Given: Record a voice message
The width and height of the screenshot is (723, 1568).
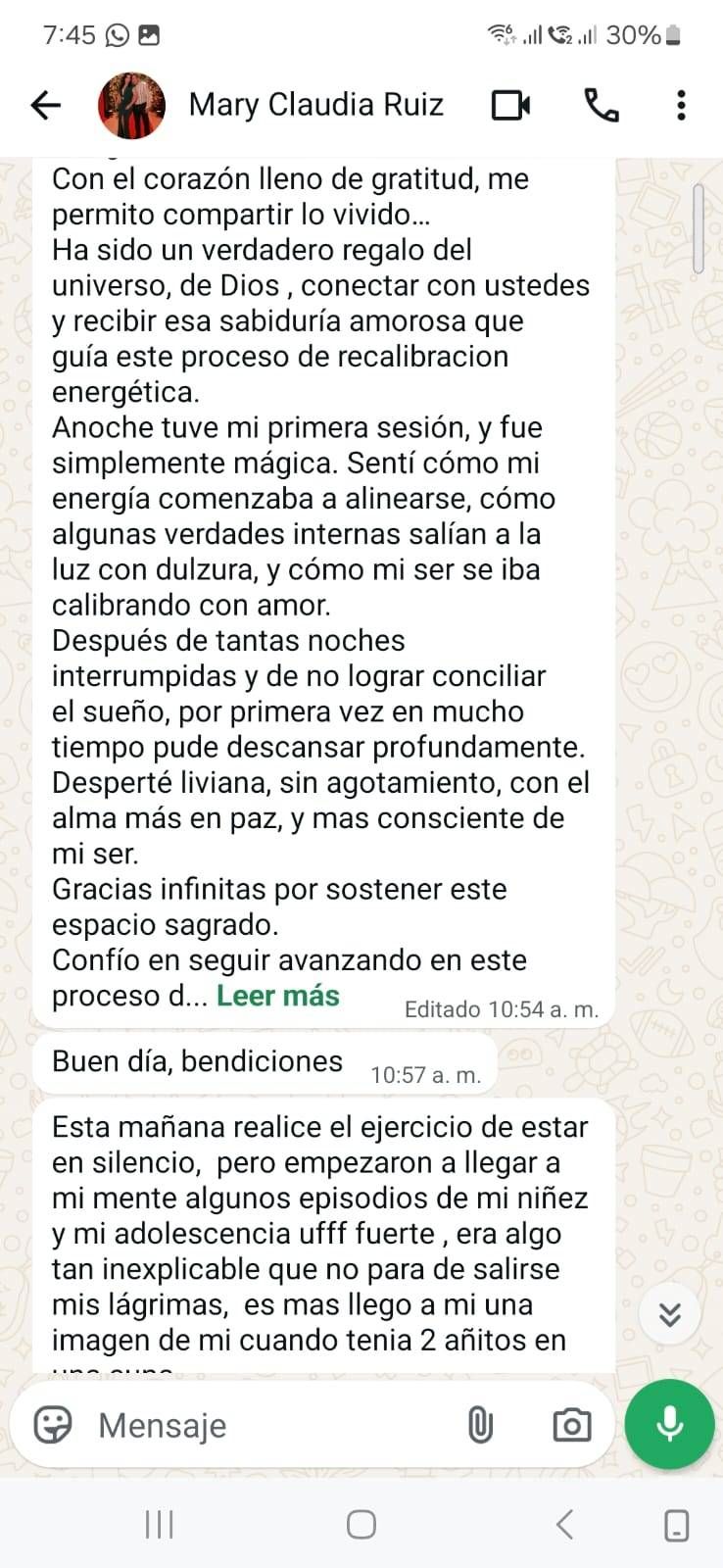Looking at the screenshot, I should pos(669,1425).
